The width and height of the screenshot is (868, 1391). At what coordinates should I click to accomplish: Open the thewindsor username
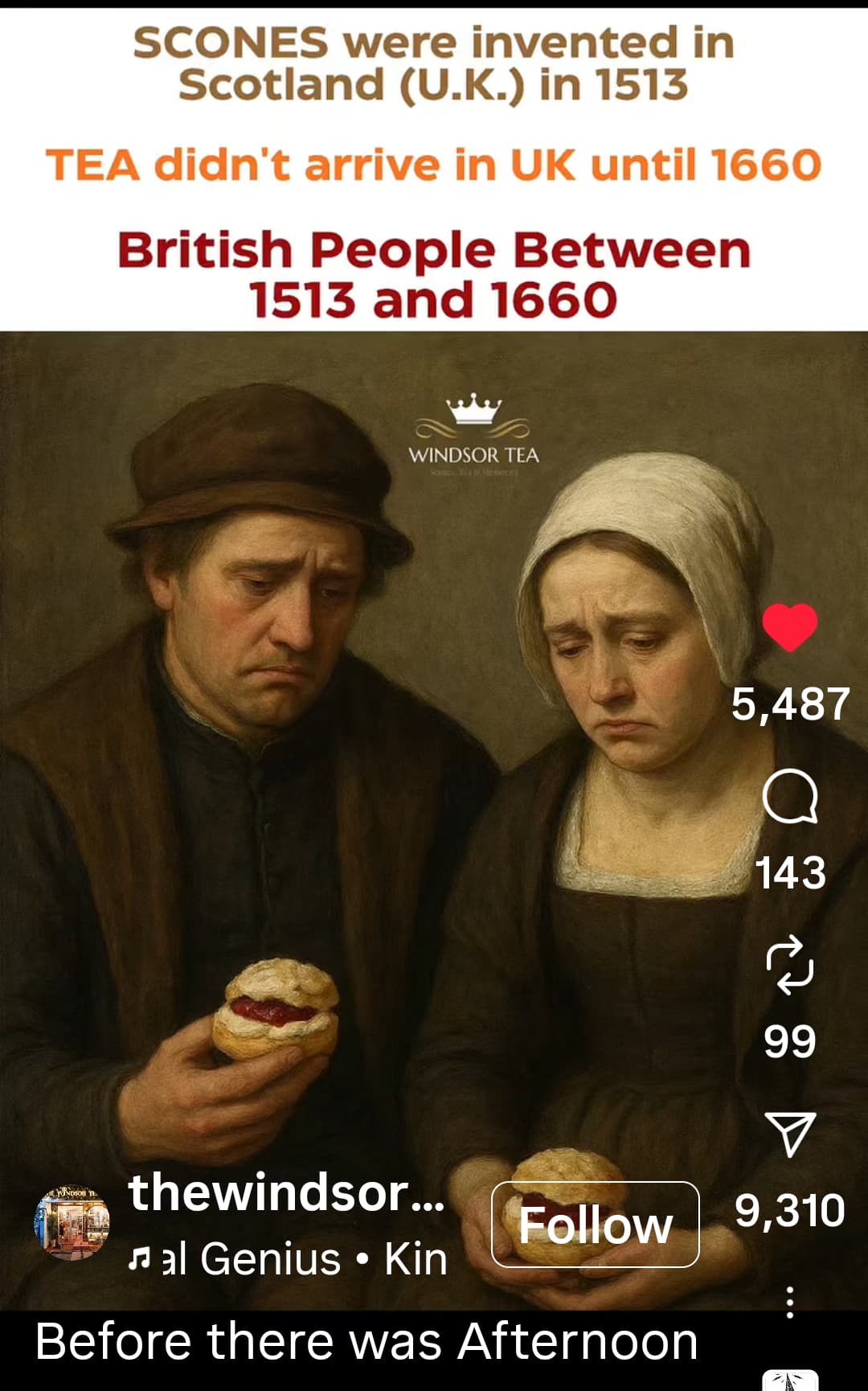click(286, 1192)
